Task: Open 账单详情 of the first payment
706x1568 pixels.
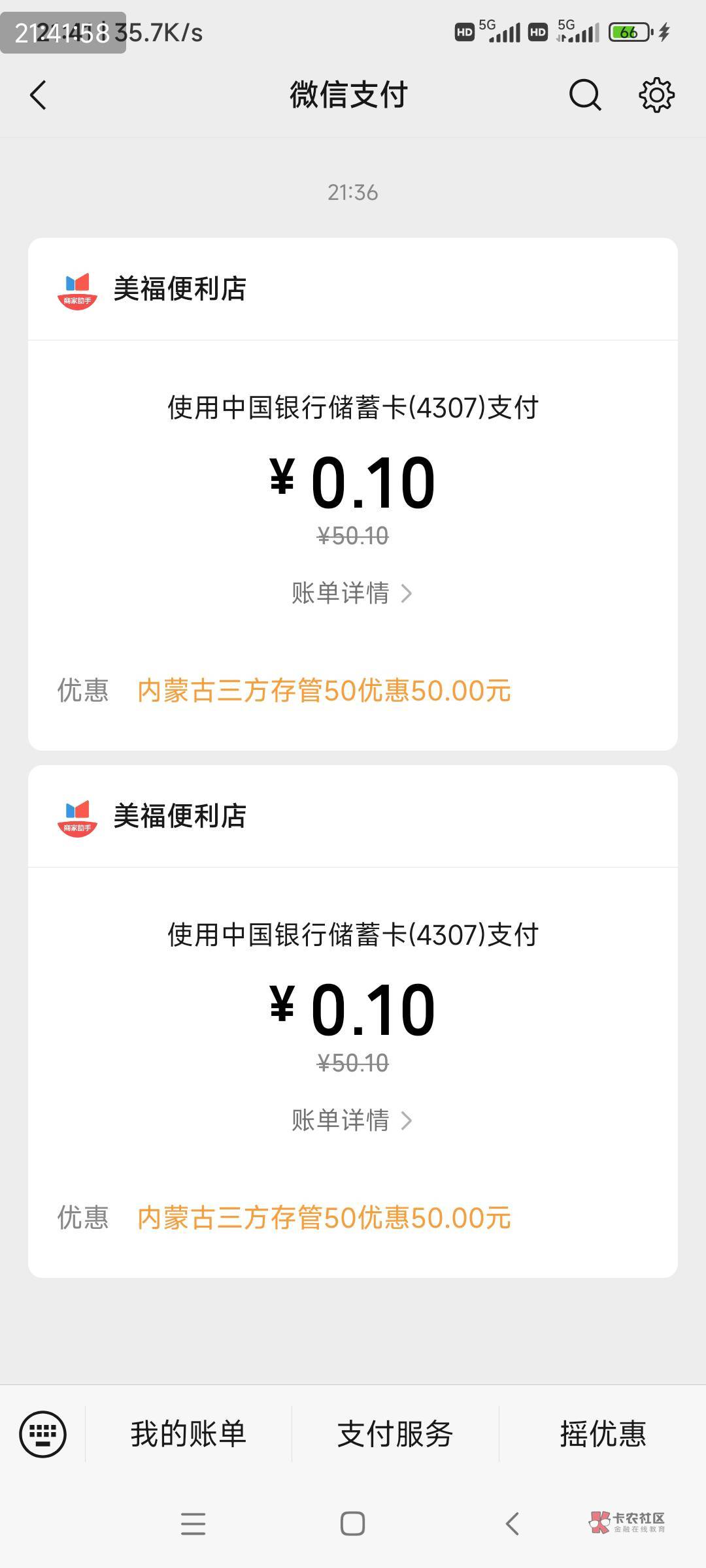Action: (x=352, y=593)
